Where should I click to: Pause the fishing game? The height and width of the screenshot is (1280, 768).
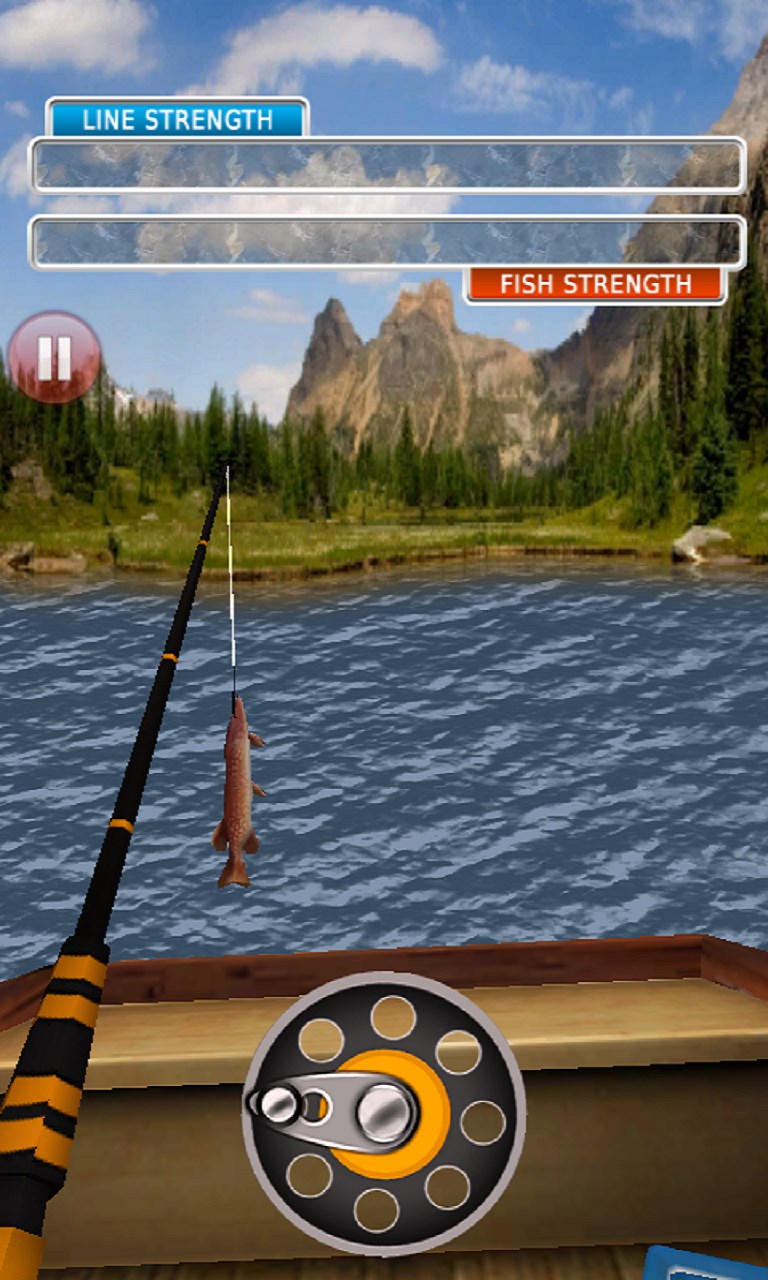[x=54, y=357]
